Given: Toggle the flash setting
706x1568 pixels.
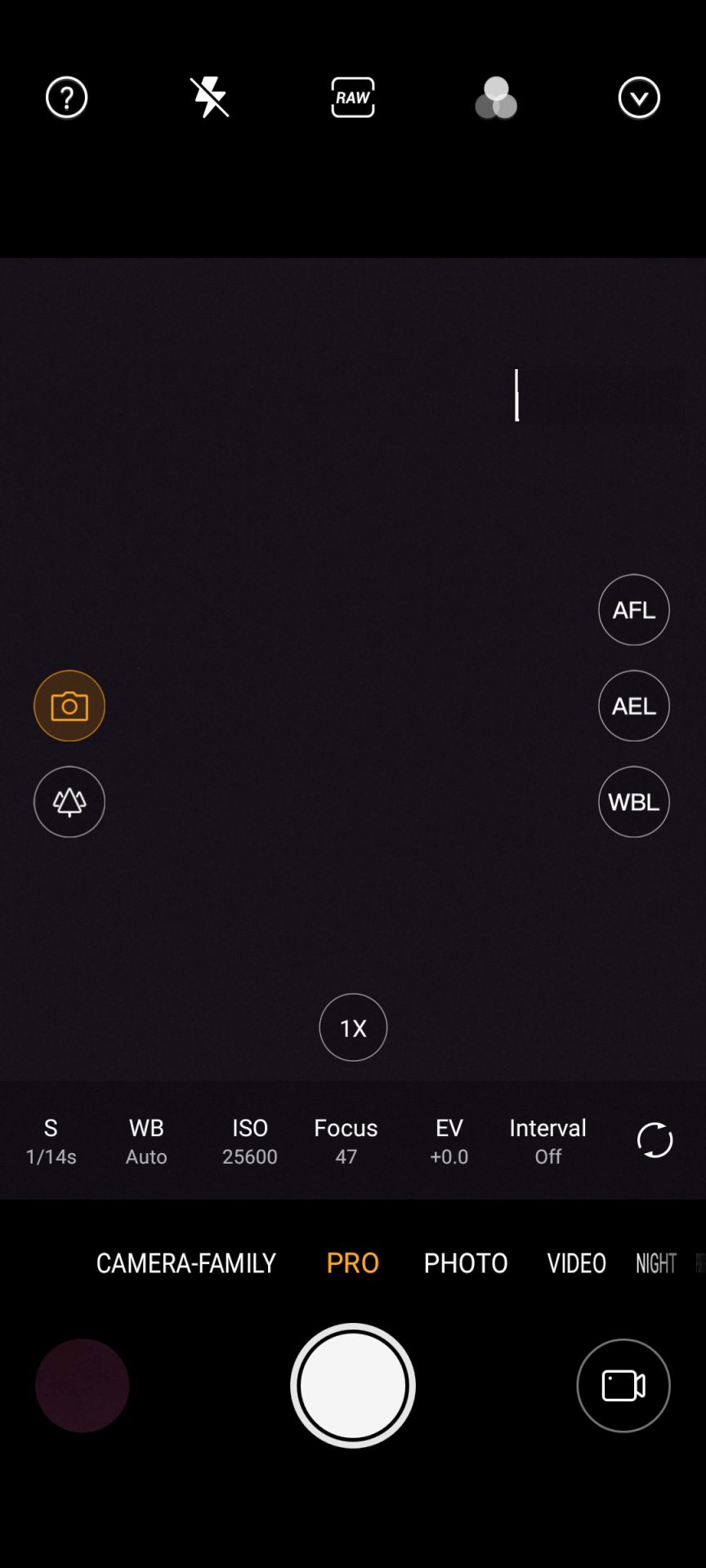Looking at the screenshot, I should pos(210,98).
